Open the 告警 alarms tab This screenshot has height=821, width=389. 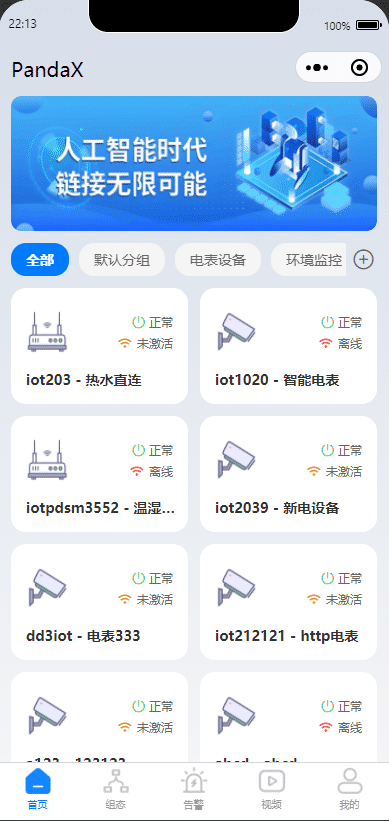[x=194, y=789]
